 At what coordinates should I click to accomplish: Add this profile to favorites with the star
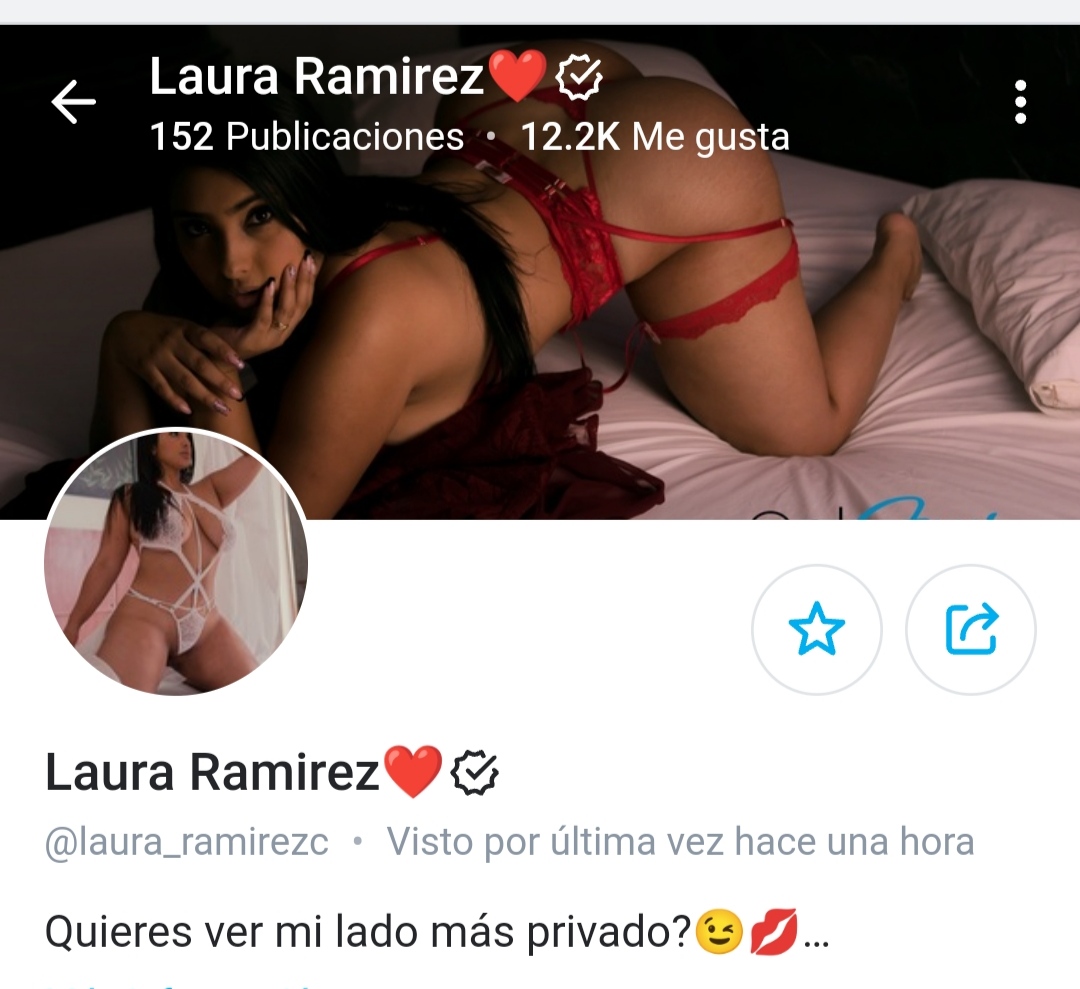(816, 630)
